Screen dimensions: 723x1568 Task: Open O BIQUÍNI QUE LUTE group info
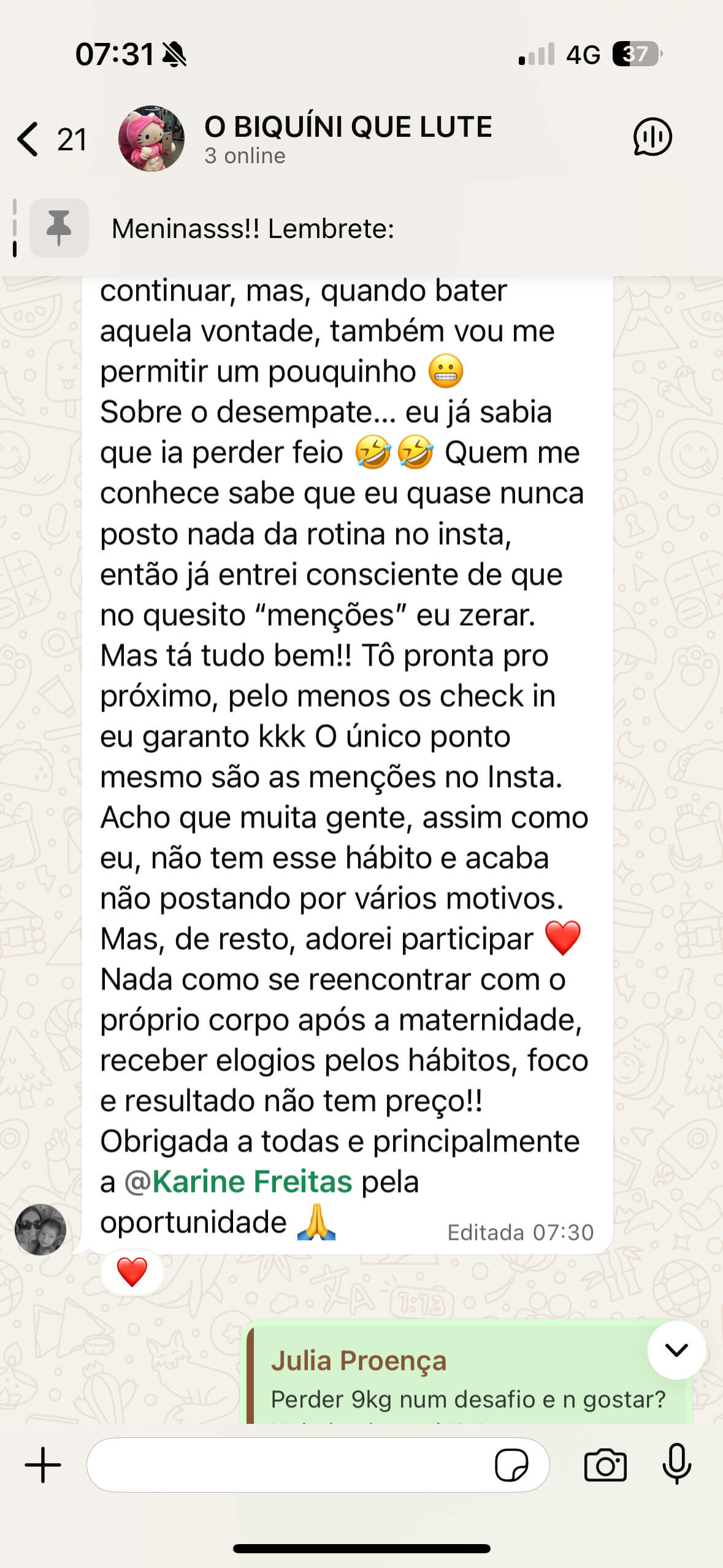(x=347, y=138)
